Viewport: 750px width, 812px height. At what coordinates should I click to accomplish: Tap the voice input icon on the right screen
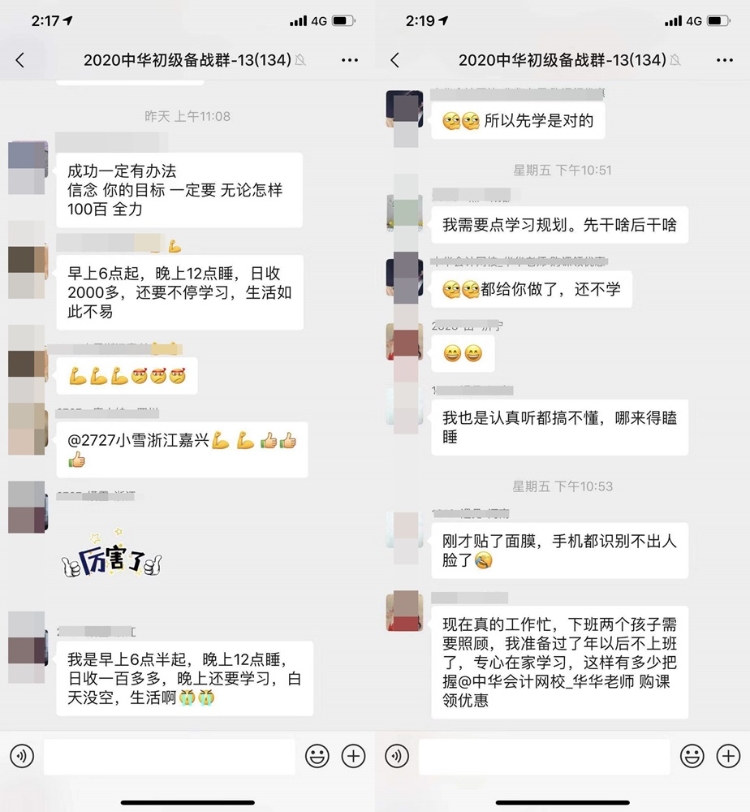396,757
